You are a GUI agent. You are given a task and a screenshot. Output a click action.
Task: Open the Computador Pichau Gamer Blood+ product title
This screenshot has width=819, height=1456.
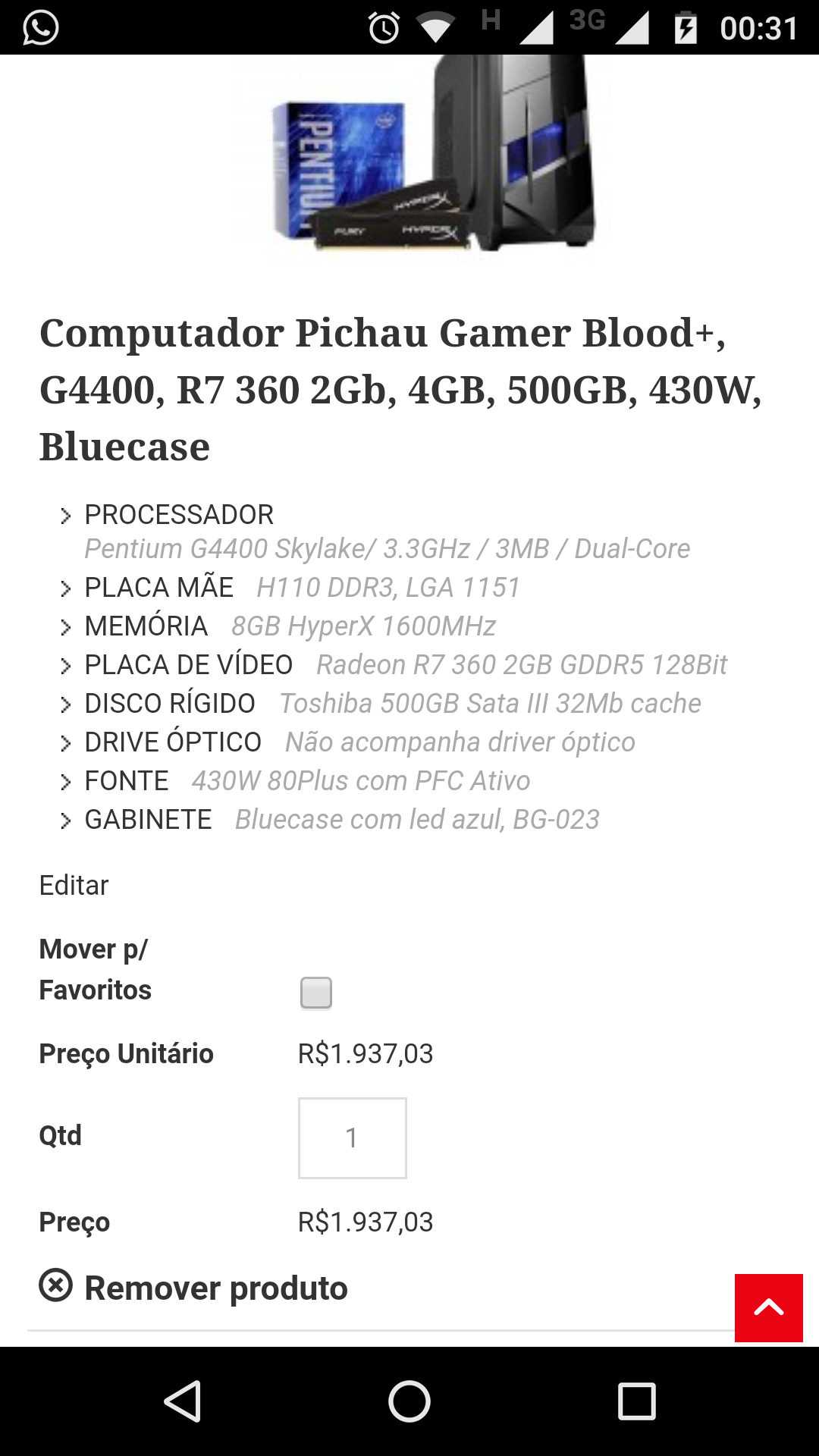click(400, 389)
